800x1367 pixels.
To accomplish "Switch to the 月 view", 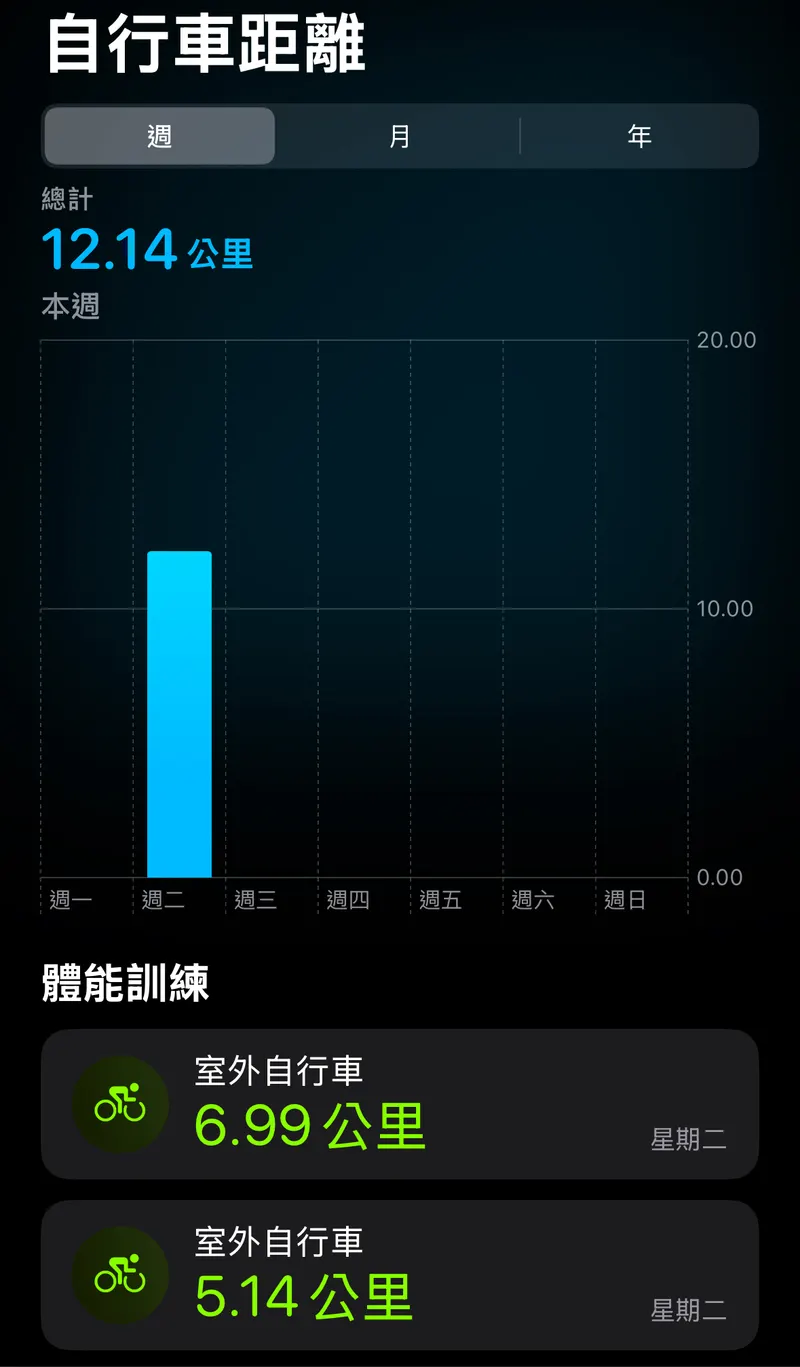I will click(399, 136).
